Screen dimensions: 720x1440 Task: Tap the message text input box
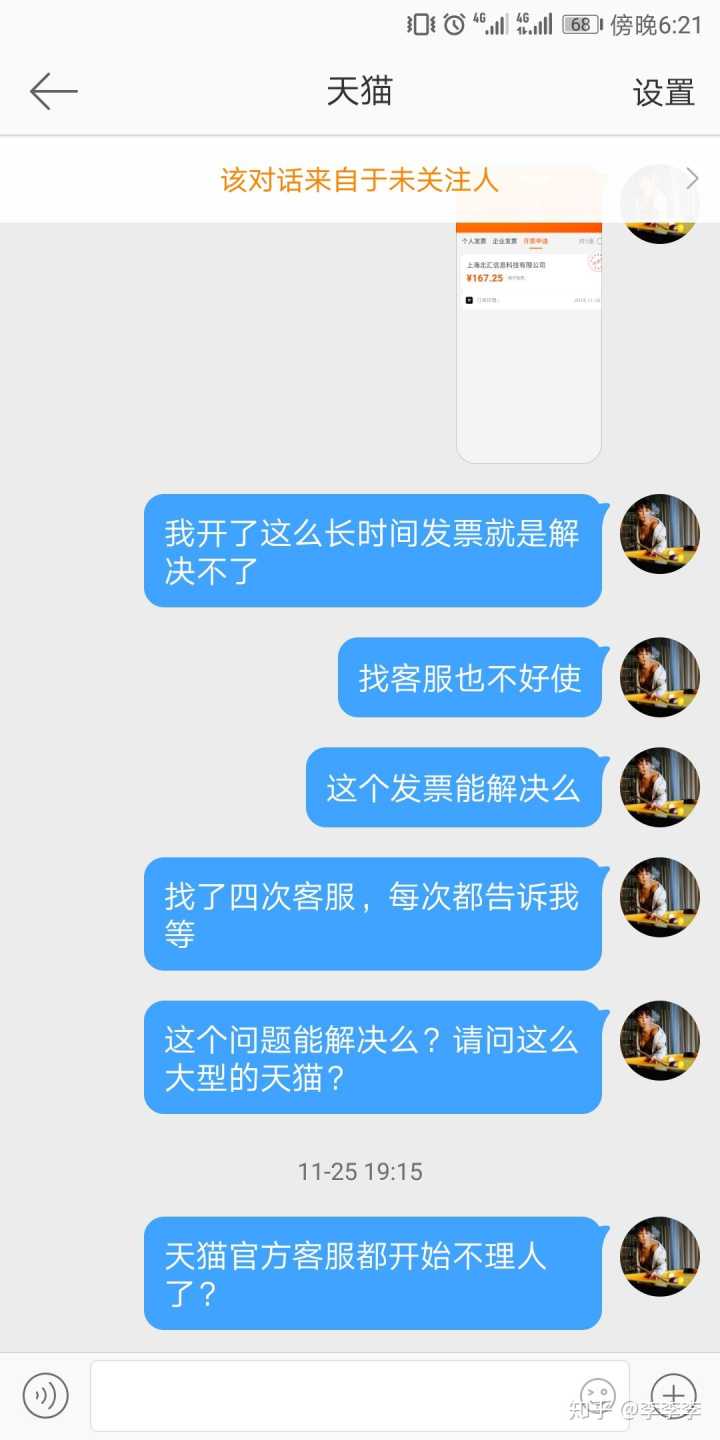[330, 1395]
